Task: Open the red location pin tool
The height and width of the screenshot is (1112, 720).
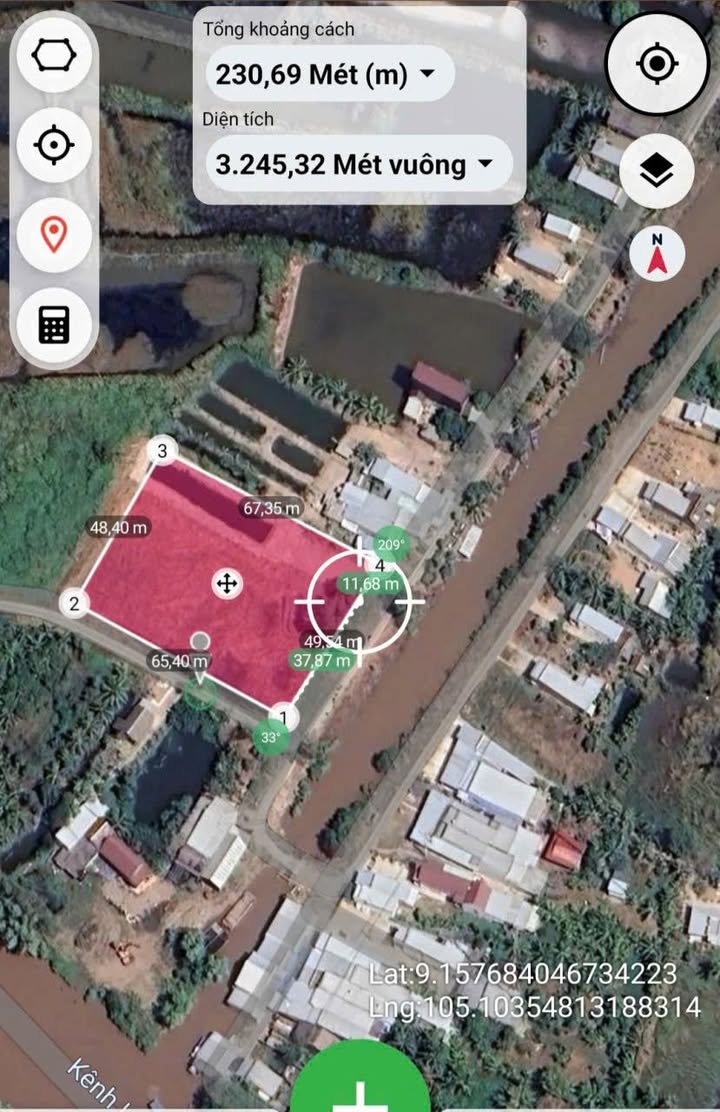Action: (x=54, y=235)
